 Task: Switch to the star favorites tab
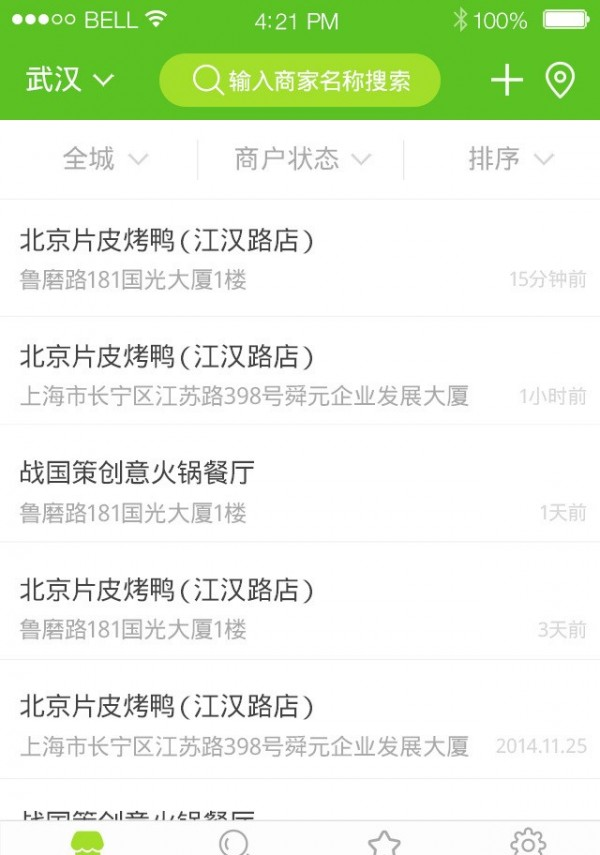click(x=384, y=842)
